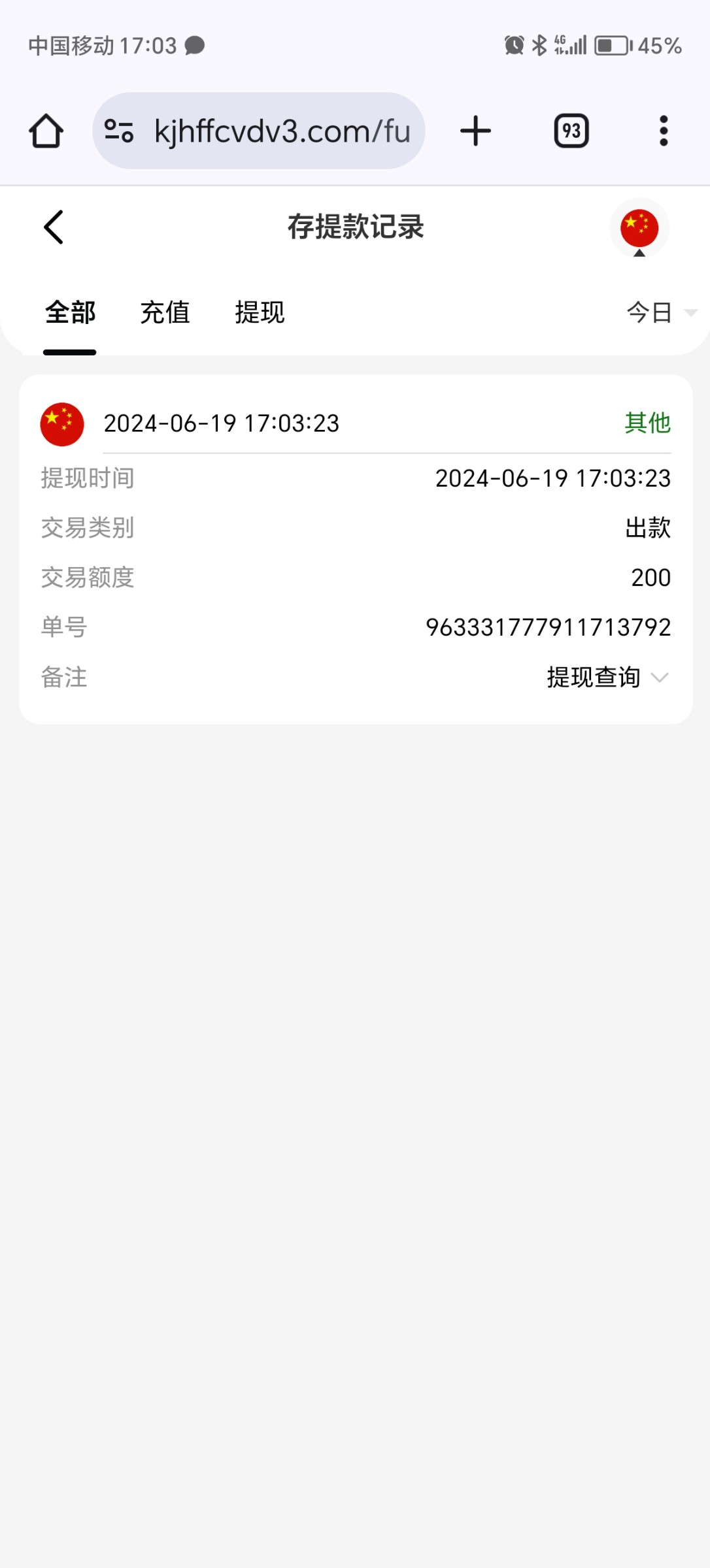Tap the China flag avatar at top right
The image size is (710, 1568).
pyautogui.click(x=639, y=227)
